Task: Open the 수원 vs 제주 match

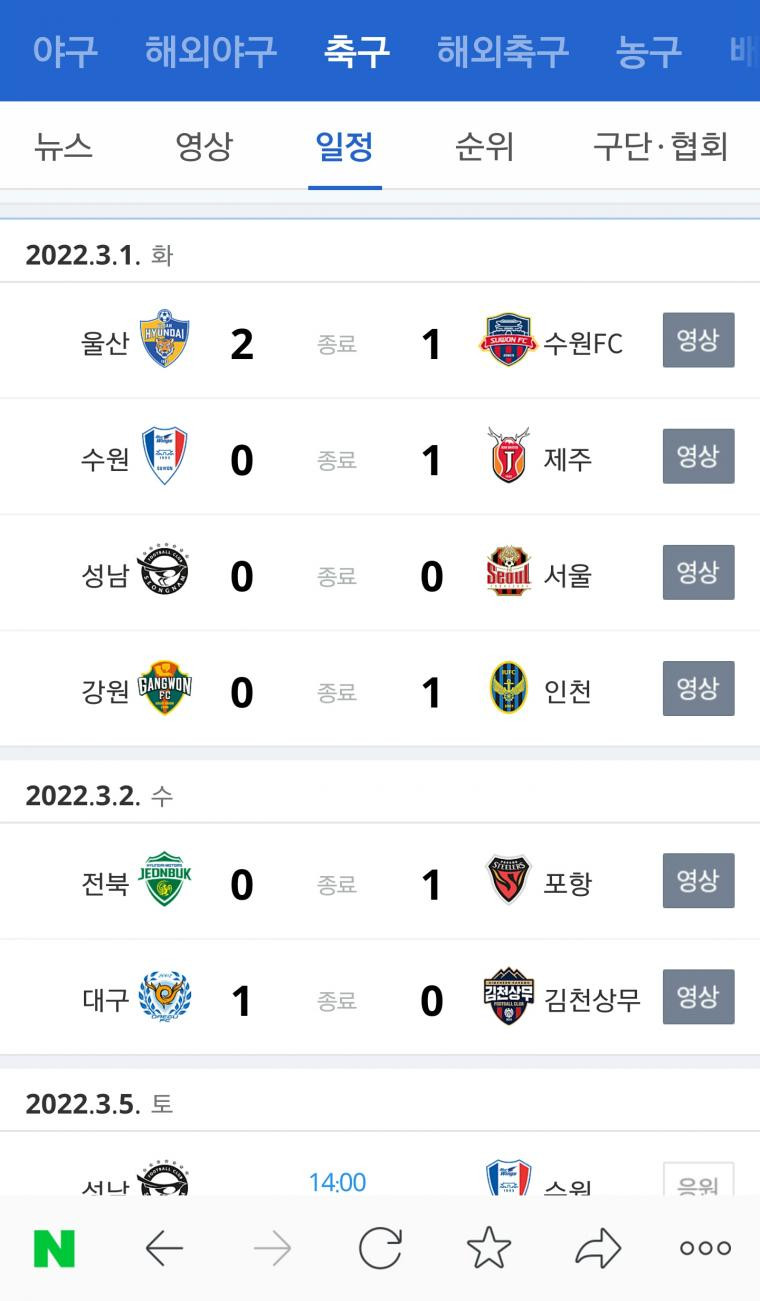Action: (380, 457)
